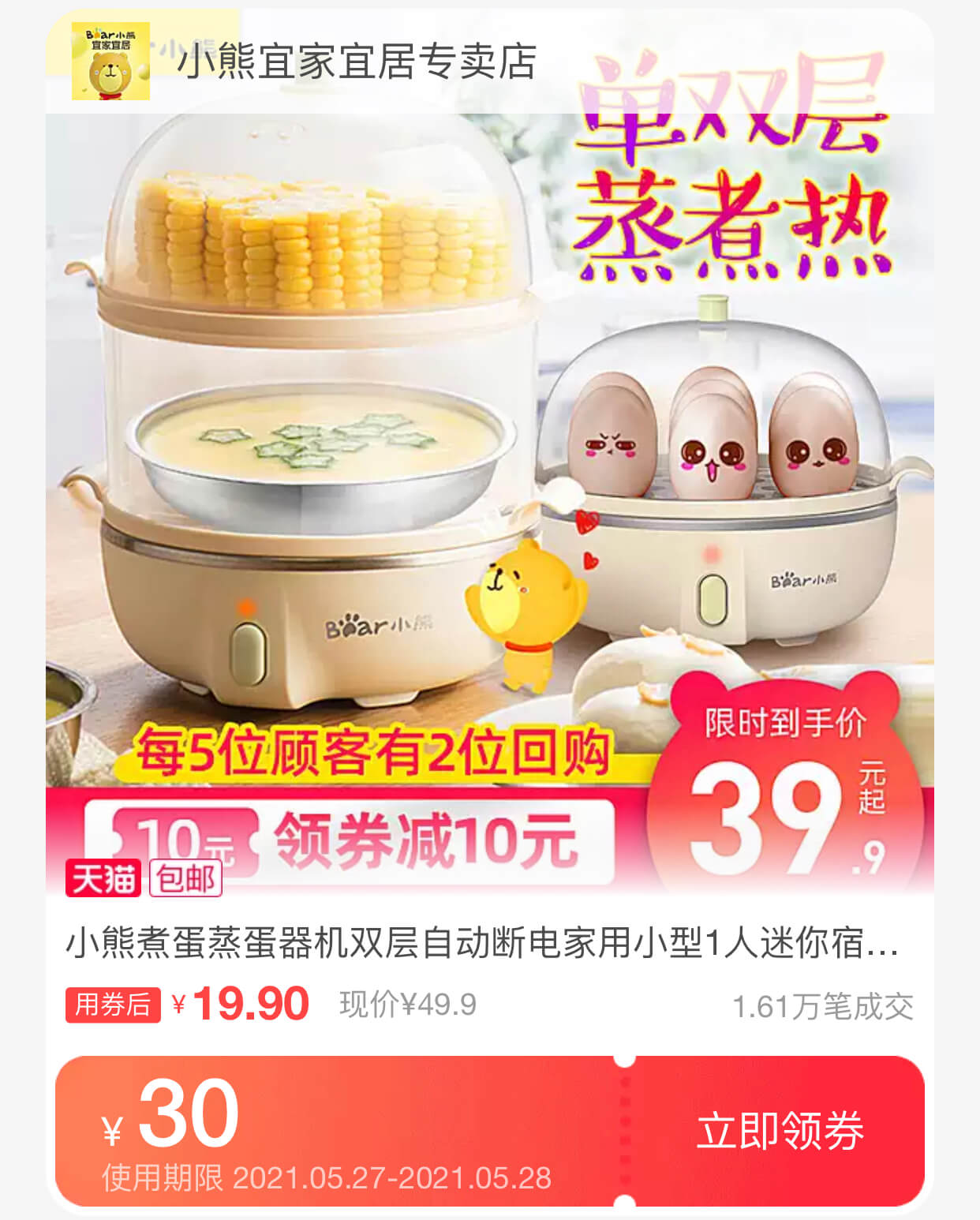980x1220 pixels.
Task: Tap the 立即领券 coupon button
Action: click(x=780, y=1131)
